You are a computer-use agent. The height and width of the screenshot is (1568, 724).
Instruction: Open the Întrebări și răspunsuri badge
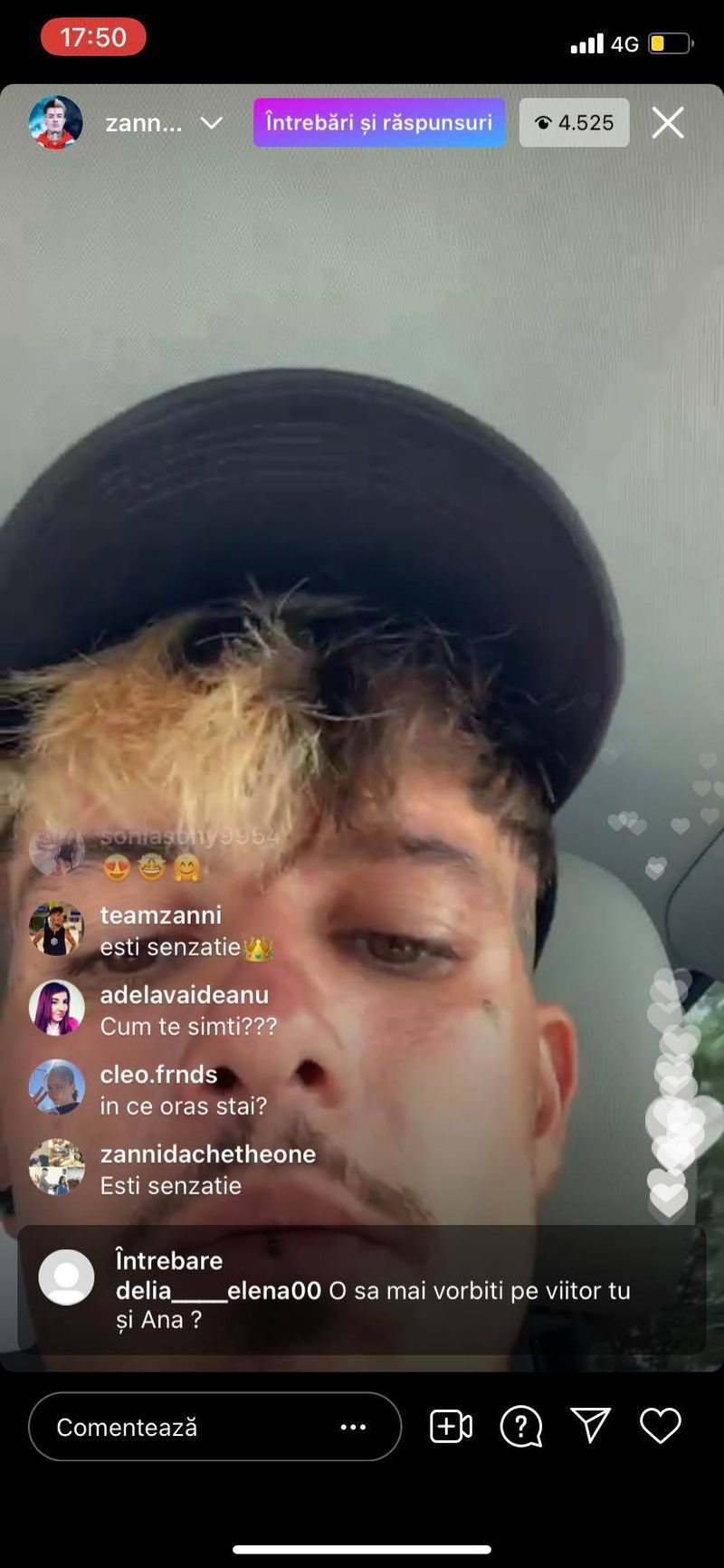(379, 122)
